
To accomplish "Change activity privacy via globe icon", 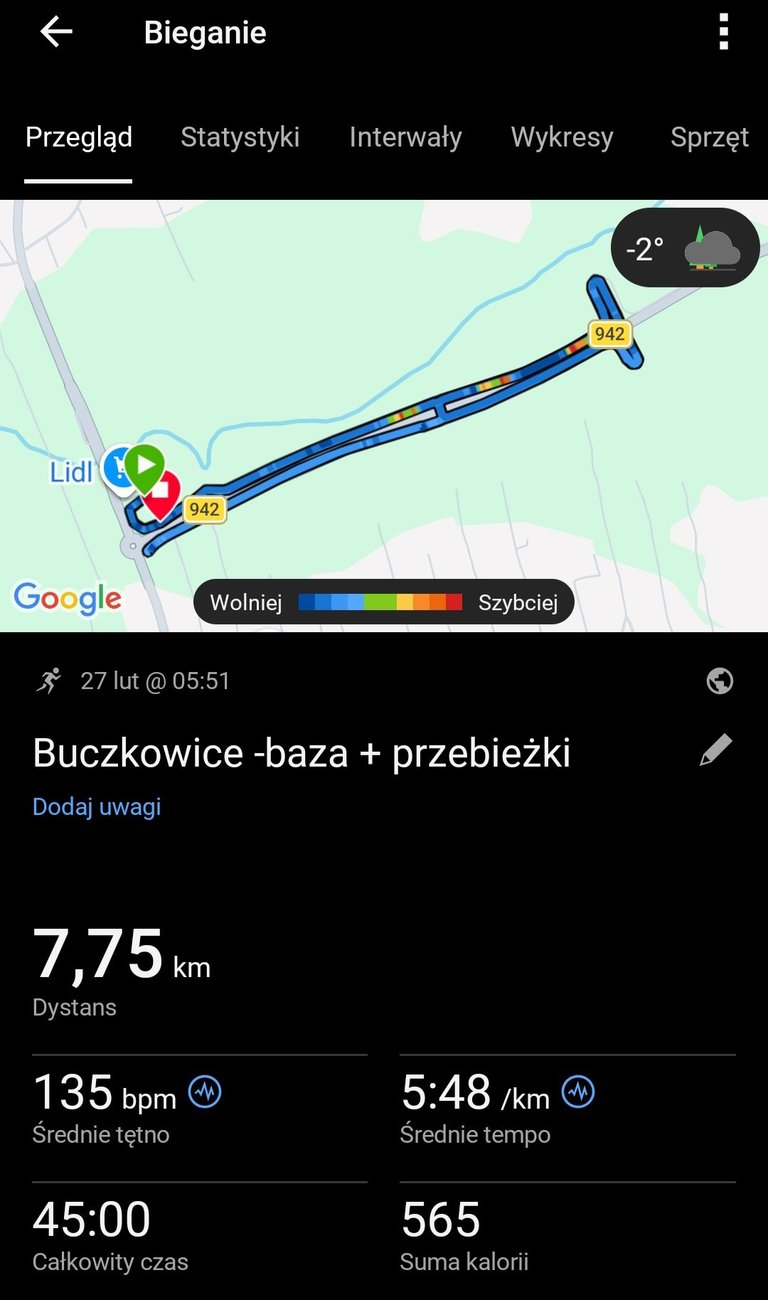I will pyautogui.click(x=719, y=681).
